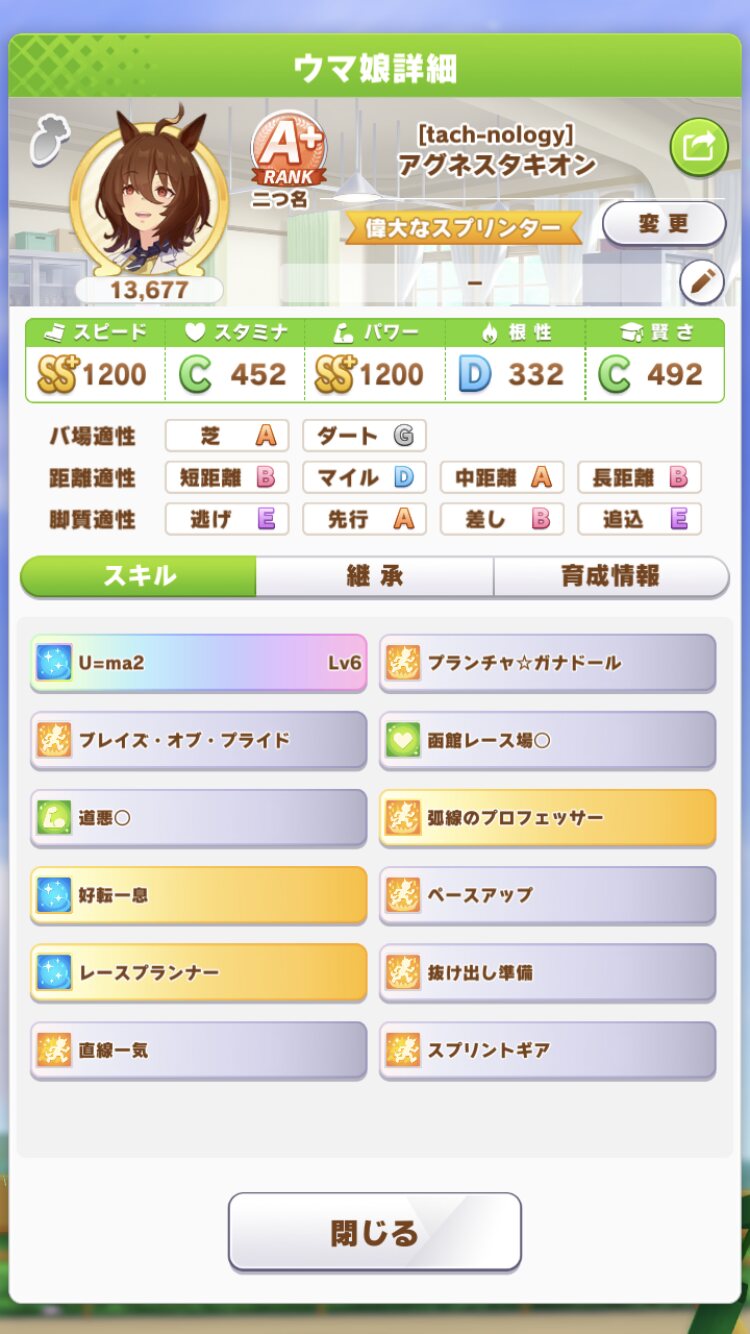
Task: Switch to the 継承 tab
Action: click(374, 576)
